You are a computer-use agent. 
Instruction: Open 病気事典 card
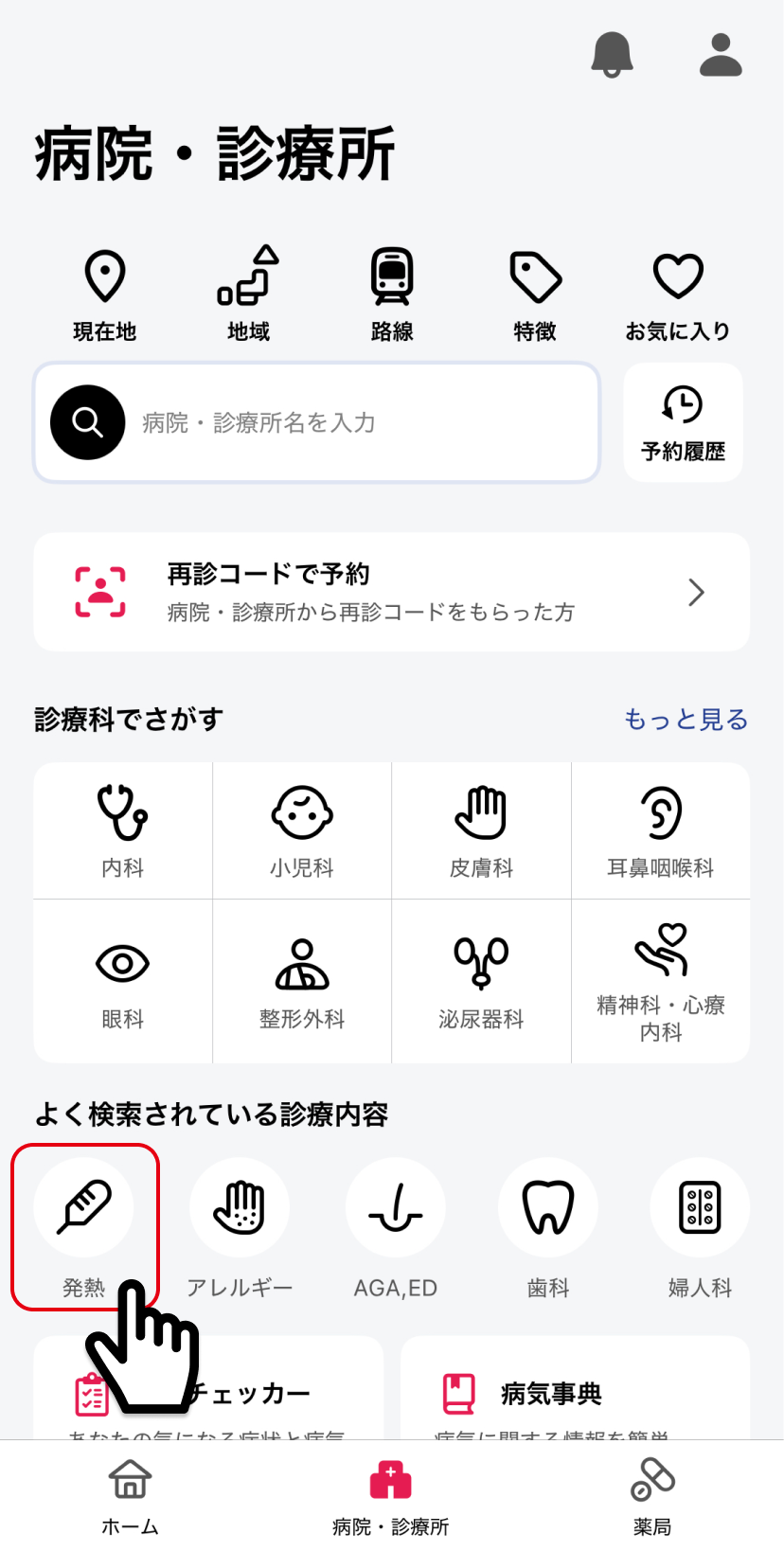coord(575,1388)
